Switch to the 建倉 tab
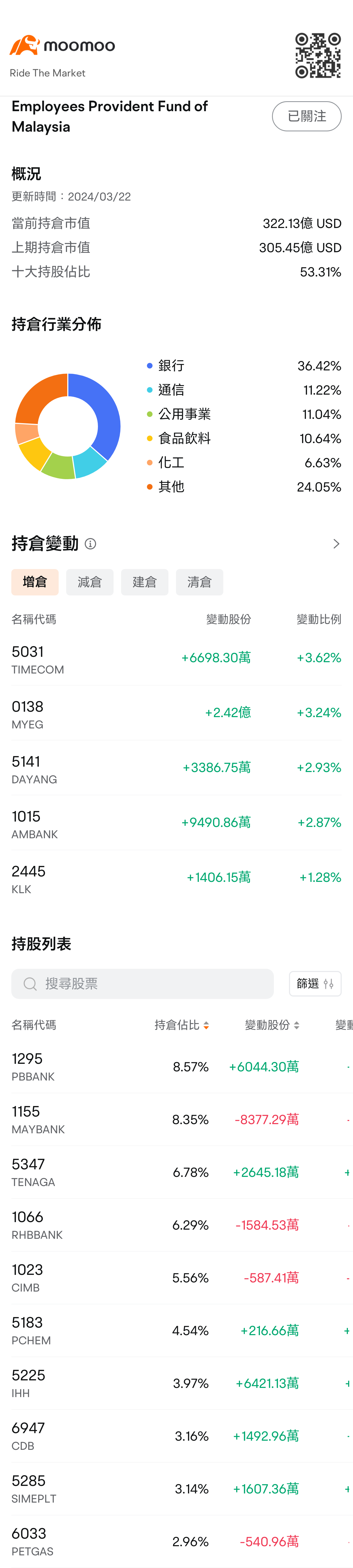This screenshot has height=1568, width=353. click(144, 582)
